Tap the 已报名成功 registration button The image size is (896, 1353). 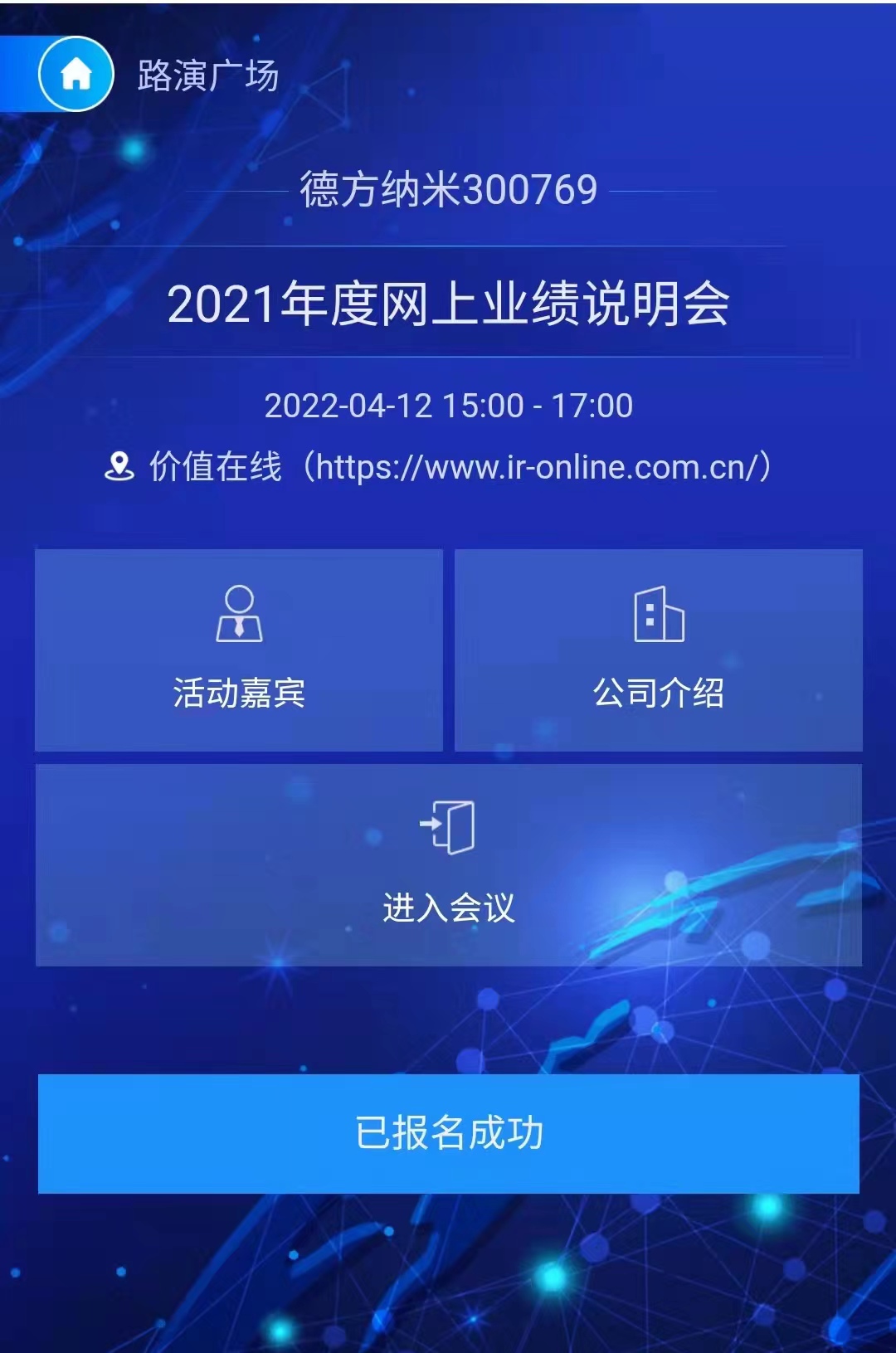tap(448, 1133)
